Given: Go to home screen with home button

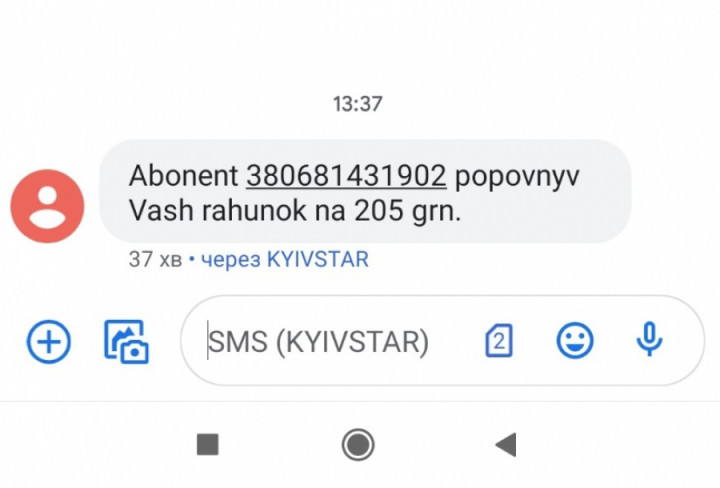Looking at the screenshot, I should point(358,444).
